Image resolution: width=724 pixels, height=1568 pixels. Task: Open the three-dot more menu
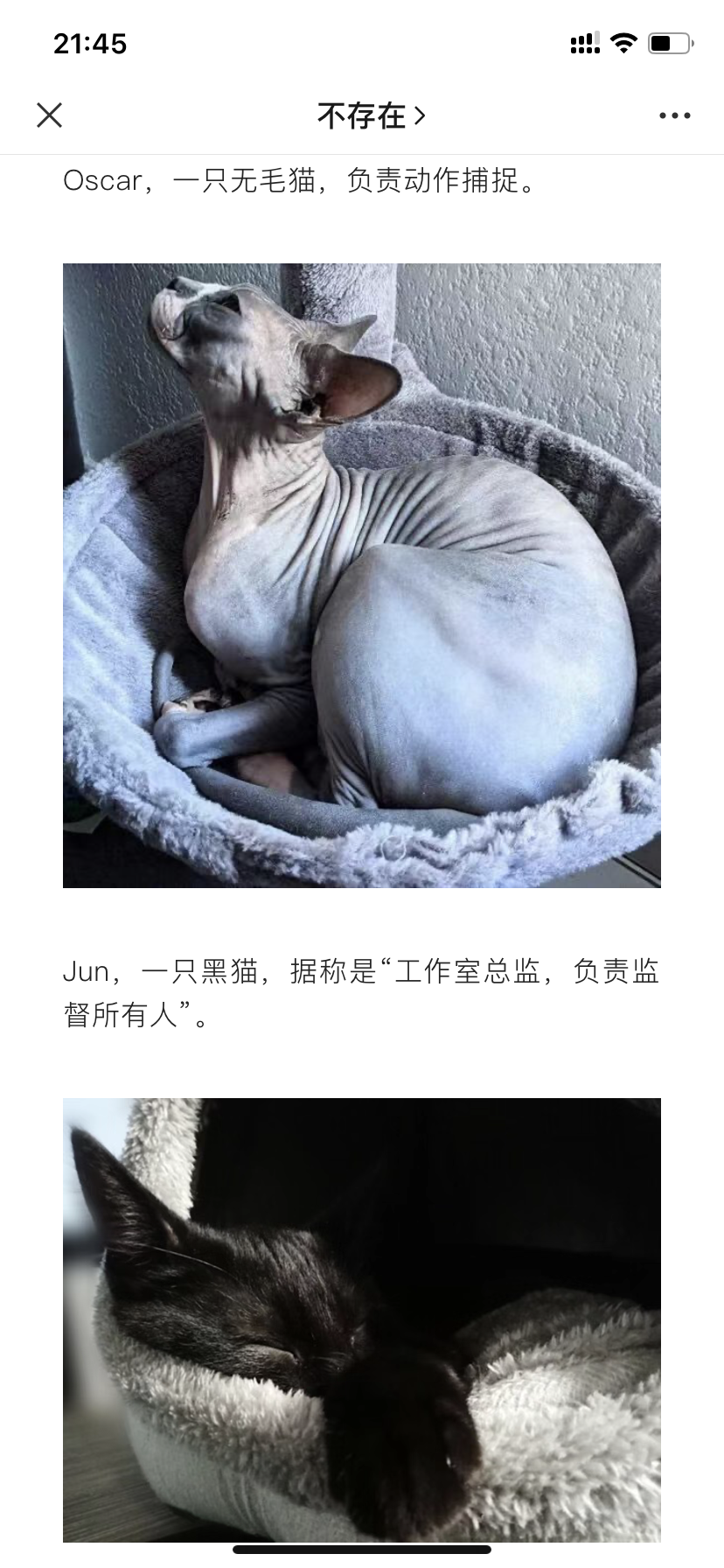click(674, 115)
